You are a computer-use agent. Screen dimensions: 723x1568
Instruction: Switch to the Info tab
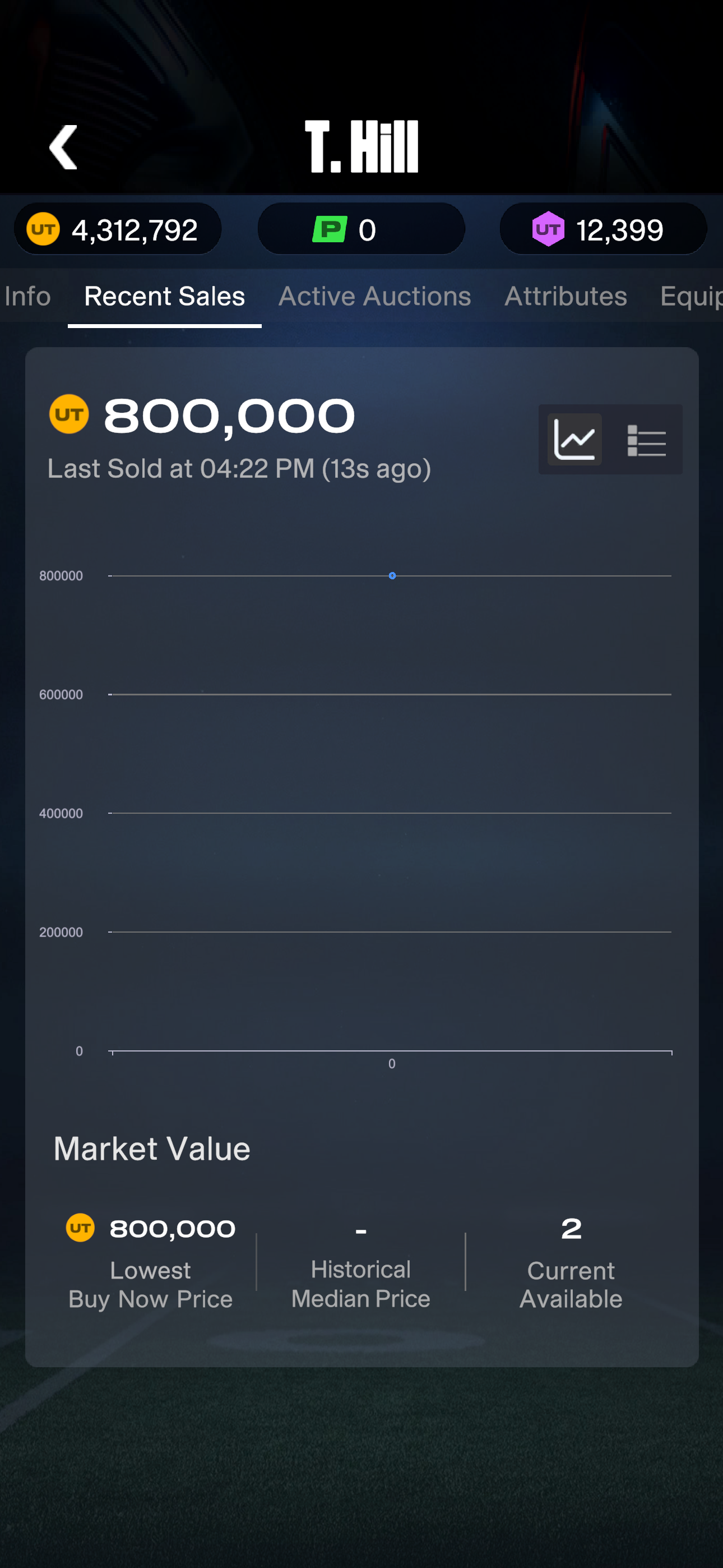pos(28,297)
